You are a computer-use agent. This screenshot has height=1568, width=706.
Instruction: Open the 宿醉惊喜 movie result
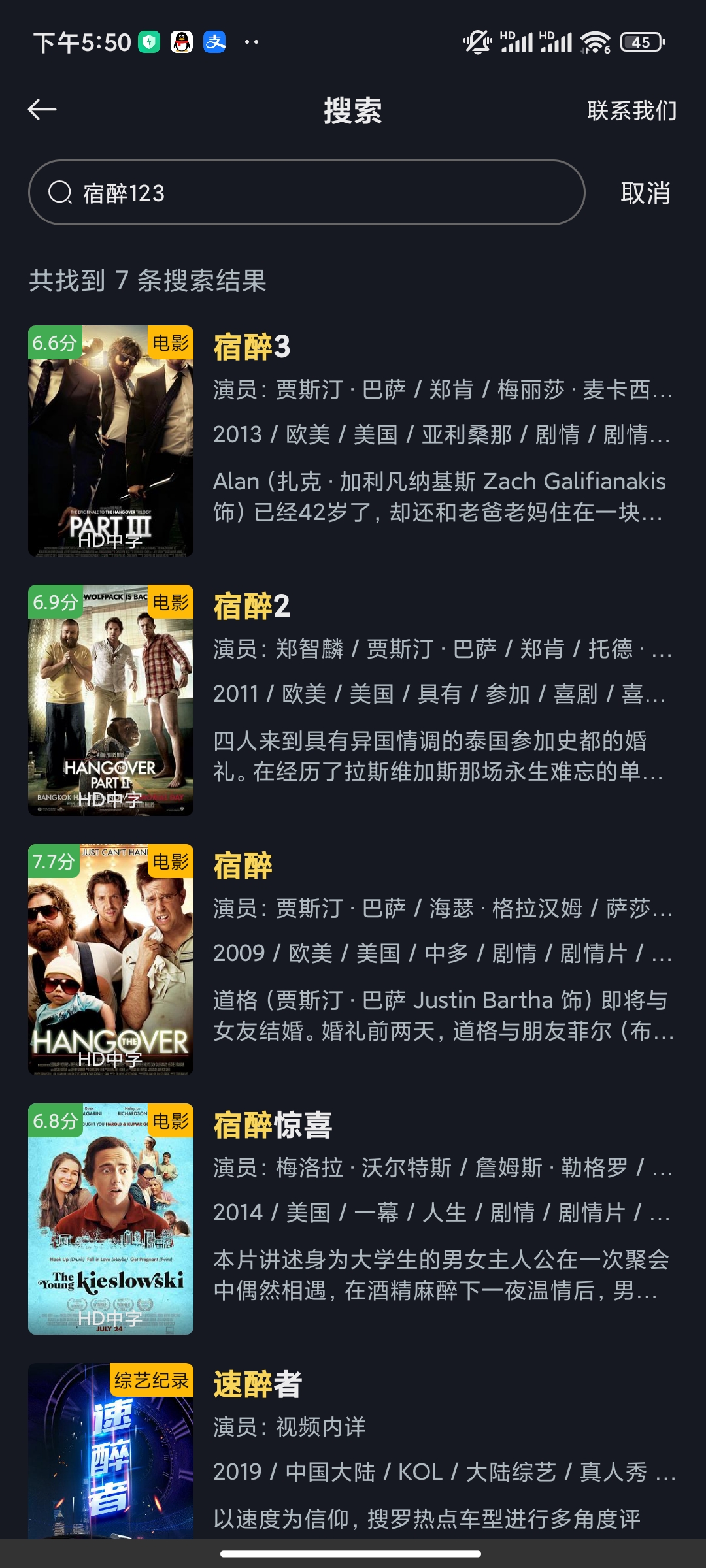[273, 1125]
